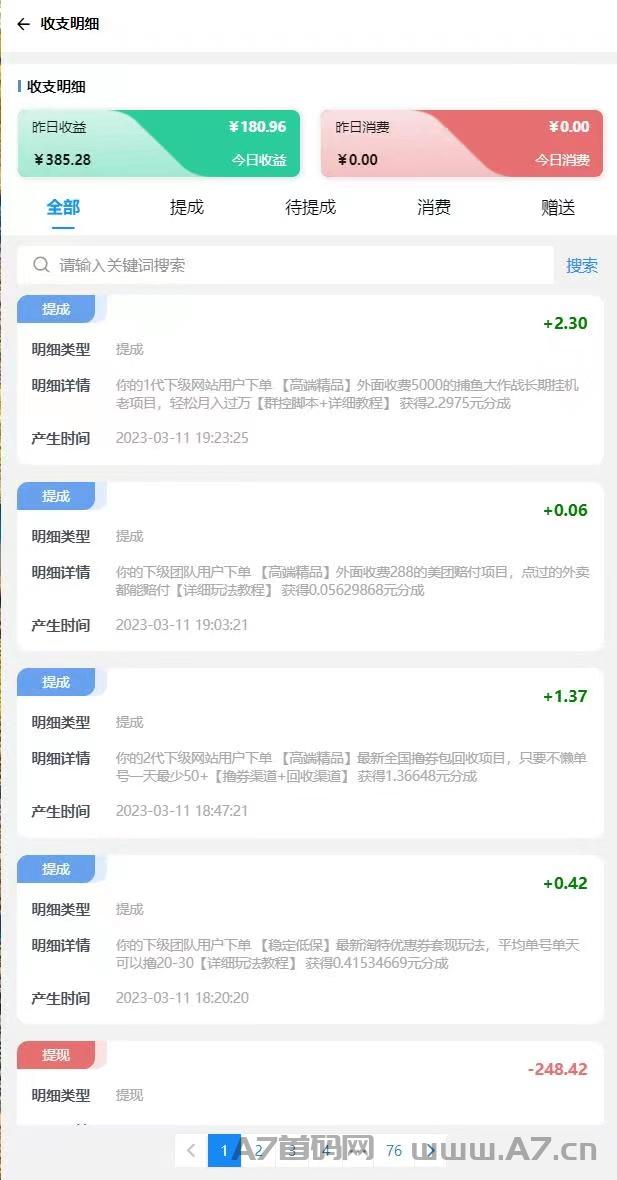Viewport: 617px width, 1180px height.
Task: Go back using the top-left arrow
Action: coord(23,24)
